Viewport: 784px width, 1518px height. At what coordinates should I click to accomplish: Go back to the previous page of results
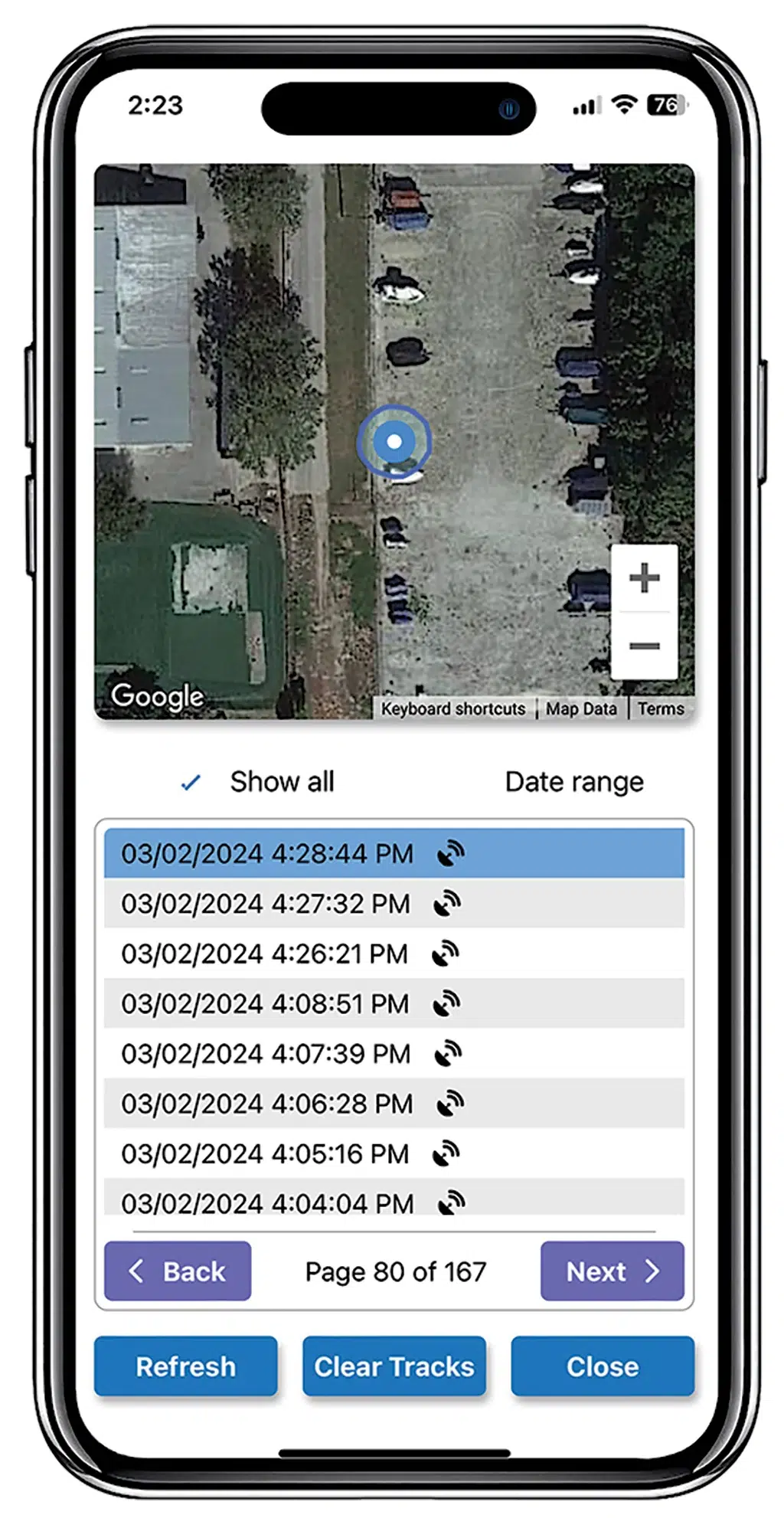[x=178, y=1271]
